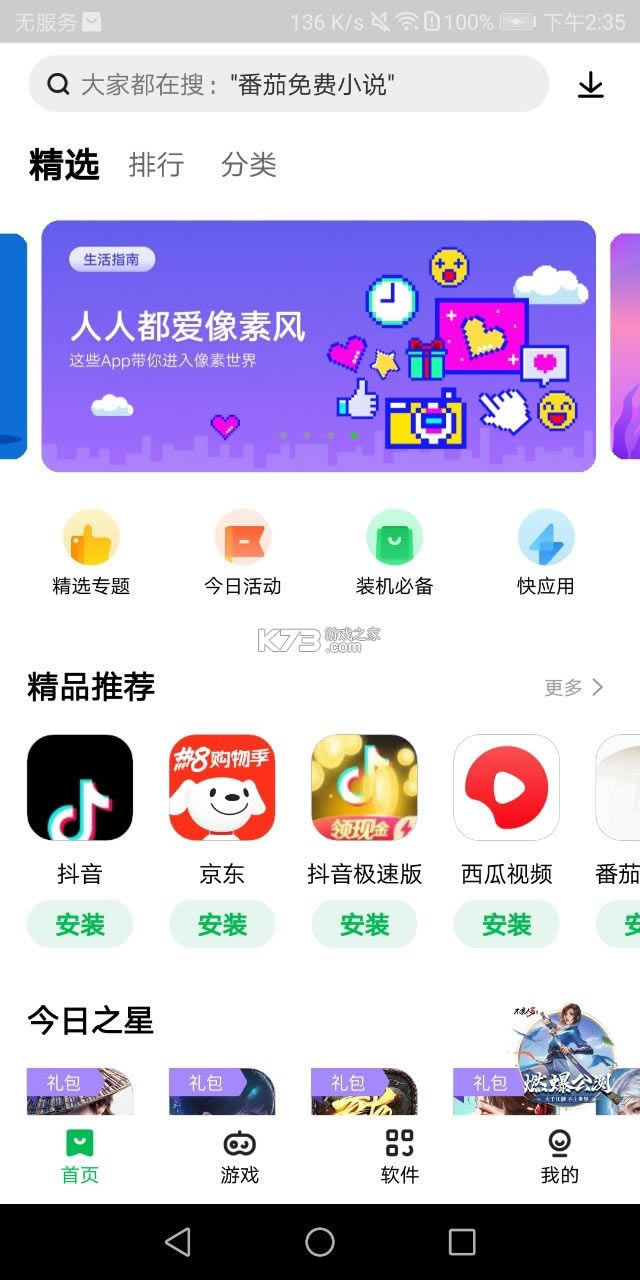Screen dimensions: 640x1280
Task: Install the 京东 app
Action: [x=222, y=924]
